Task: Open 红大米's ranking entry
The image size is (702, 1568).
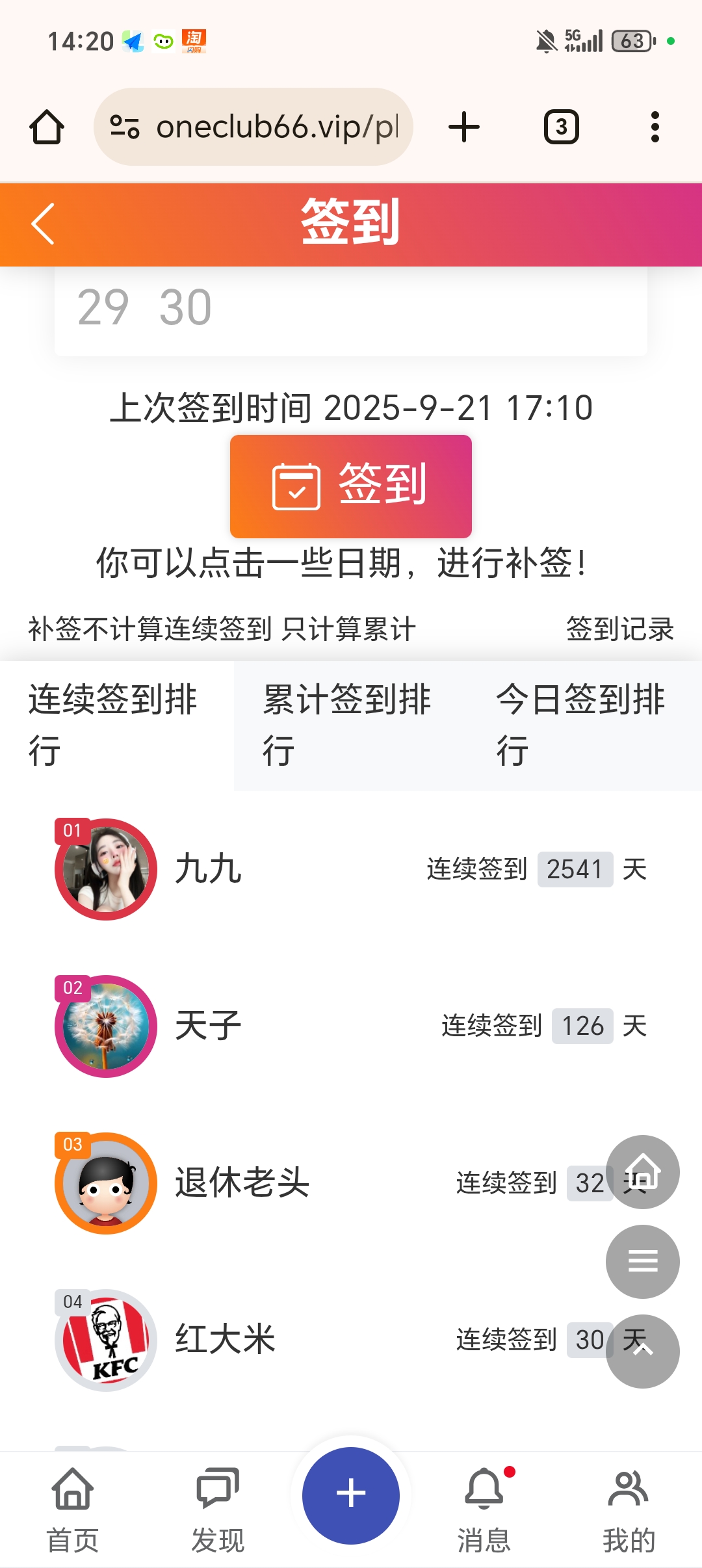Action: click(225, 1339)
